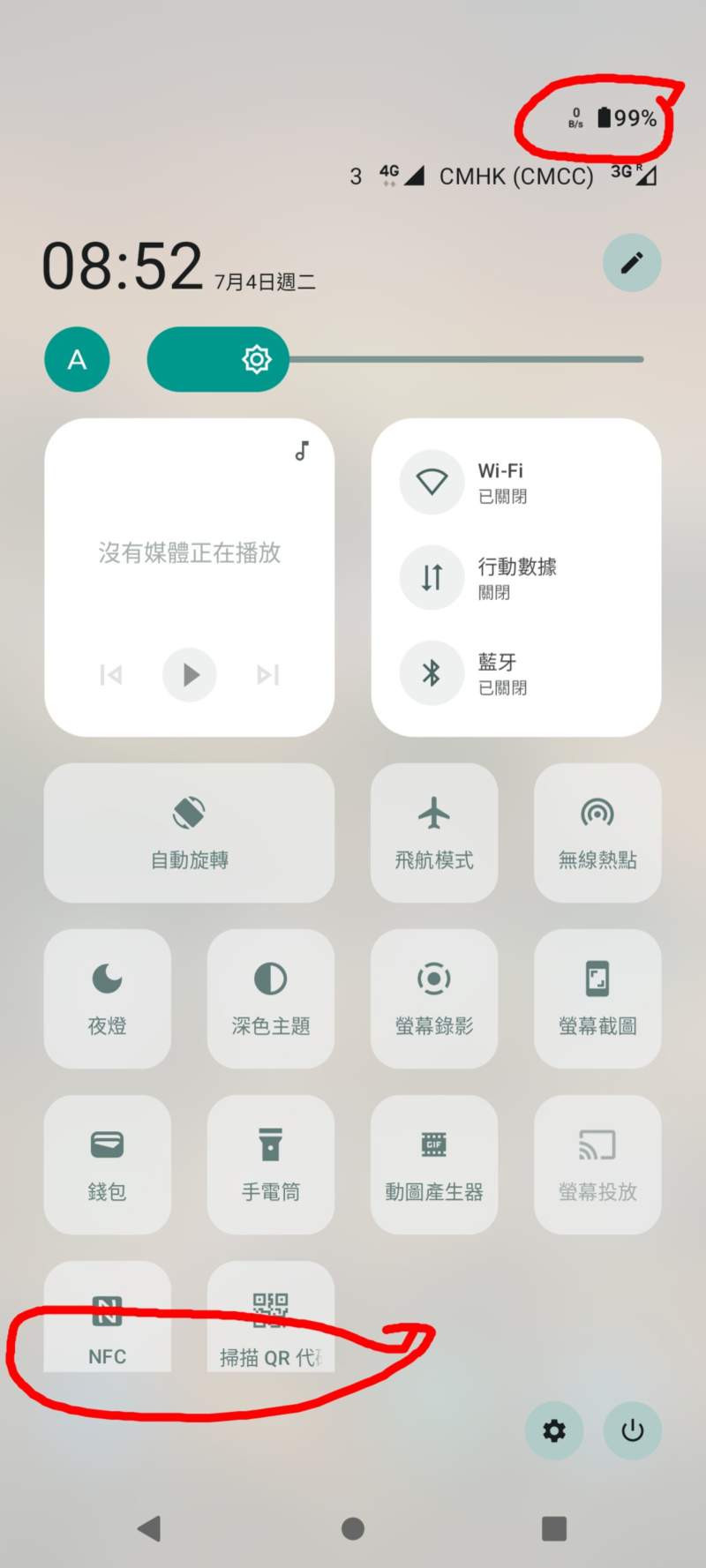This screenshot has width=706, height=1568.
Task: Enable 飛航模式 airplane mode
Action: 434,833
